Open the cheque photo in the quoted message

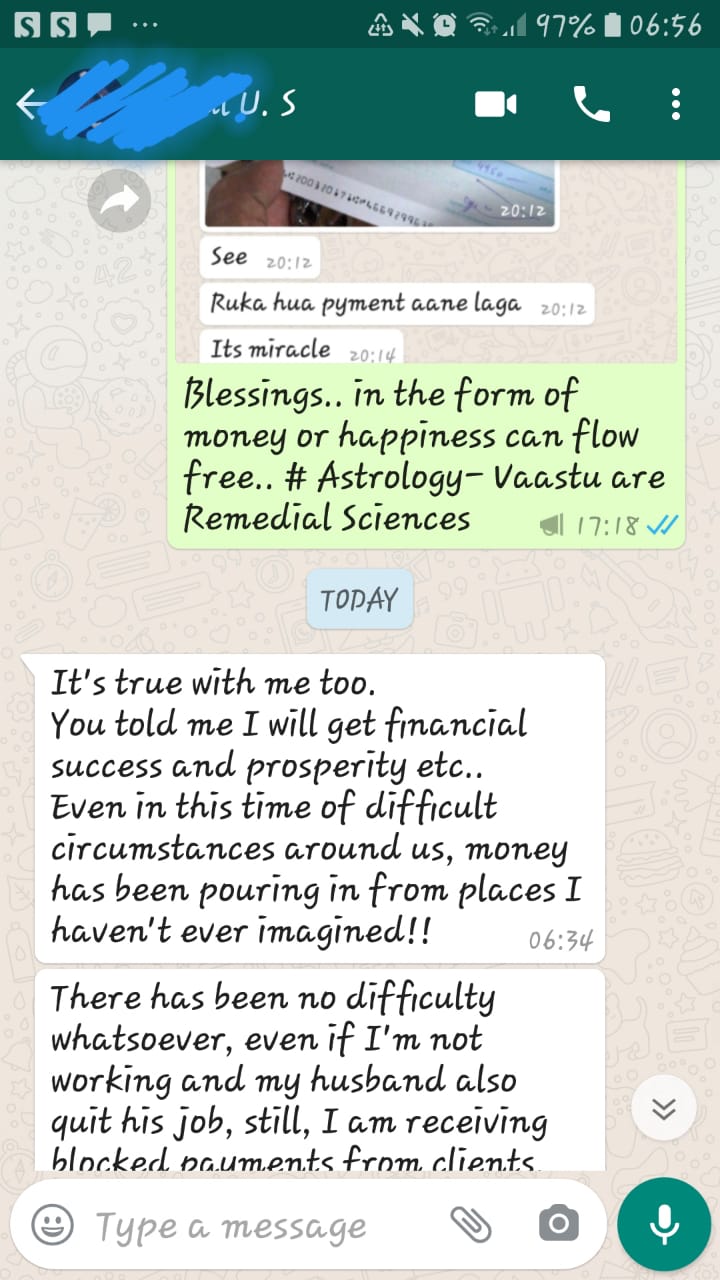tap(379, 194)
